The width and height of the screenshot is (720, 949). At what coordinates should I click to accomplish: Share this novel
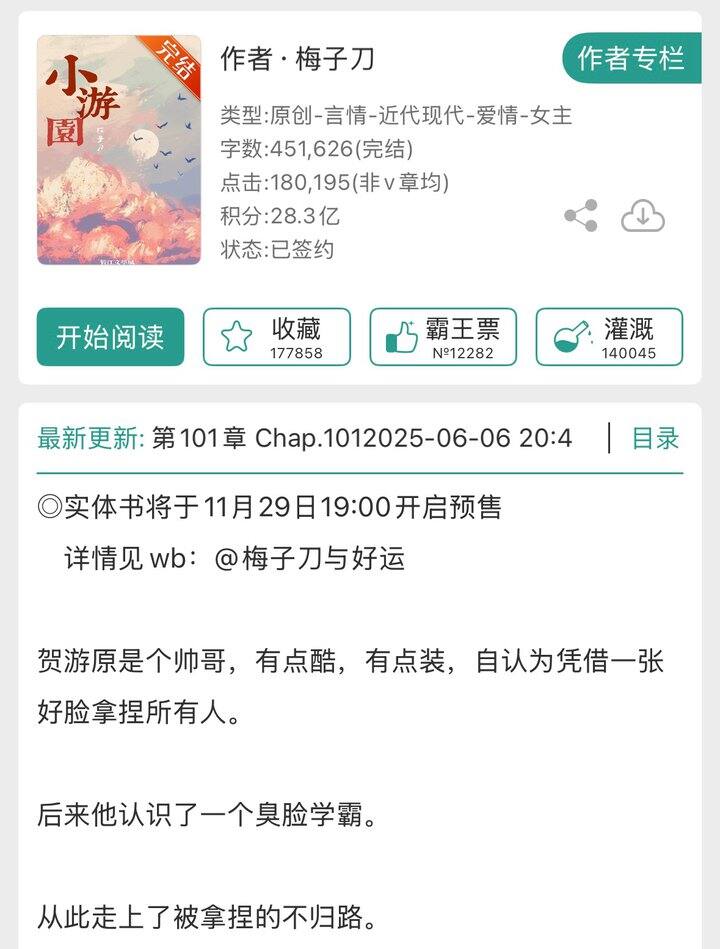pos(581,216)
